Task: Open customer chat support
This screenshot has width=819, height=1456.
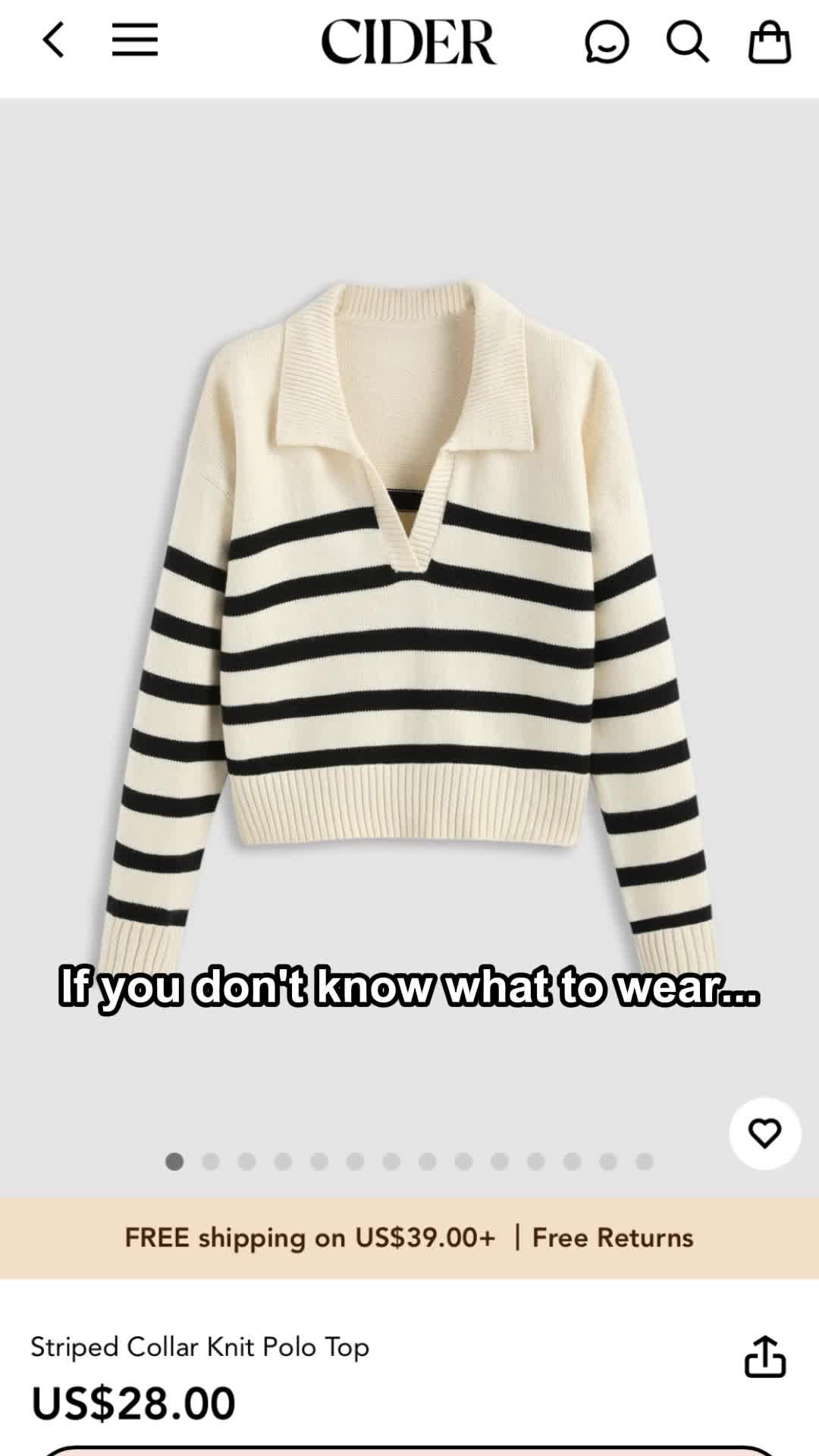Action: pos(607,42)
